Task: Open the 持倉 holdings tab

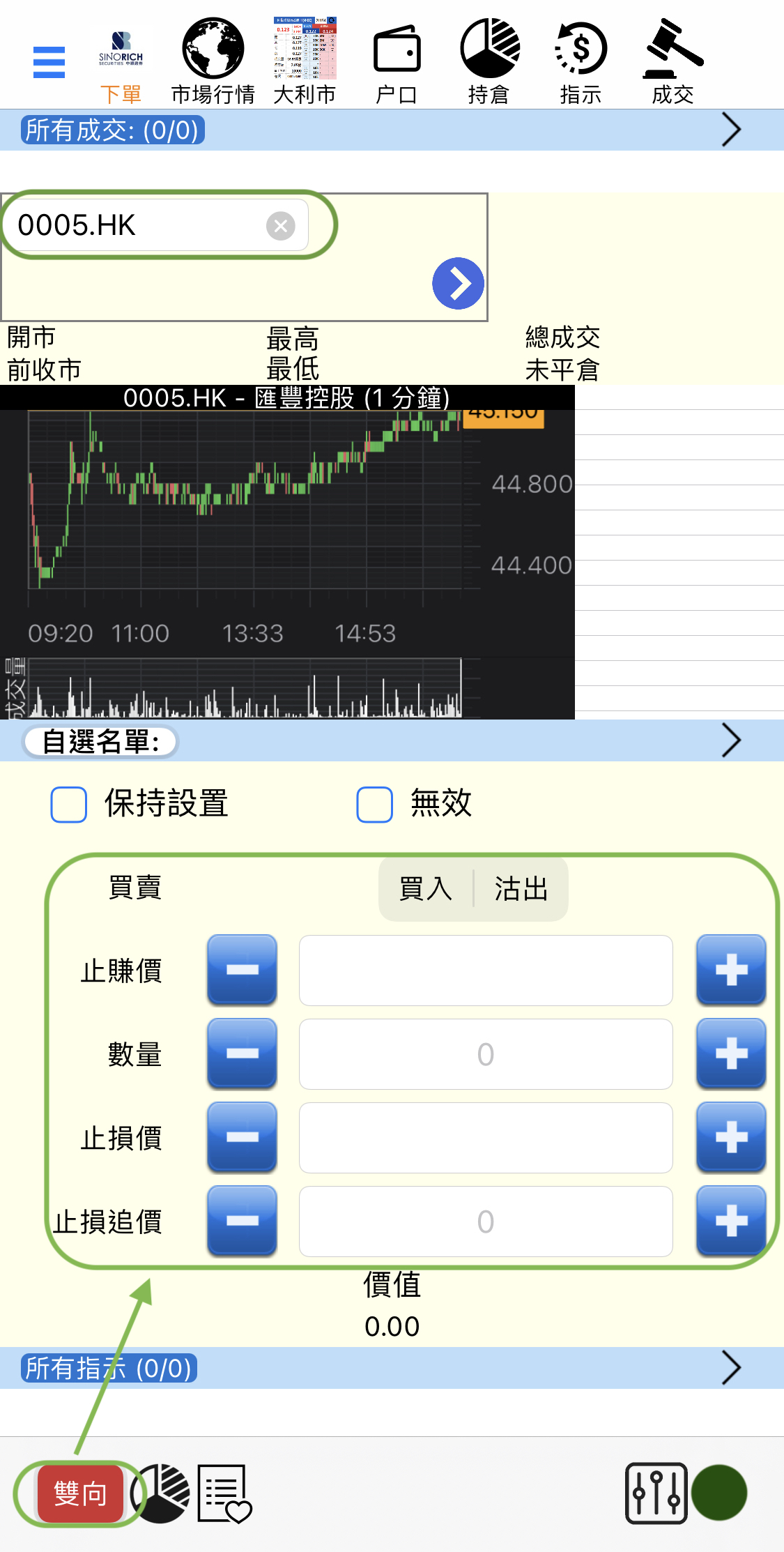Action: point(489,61)
